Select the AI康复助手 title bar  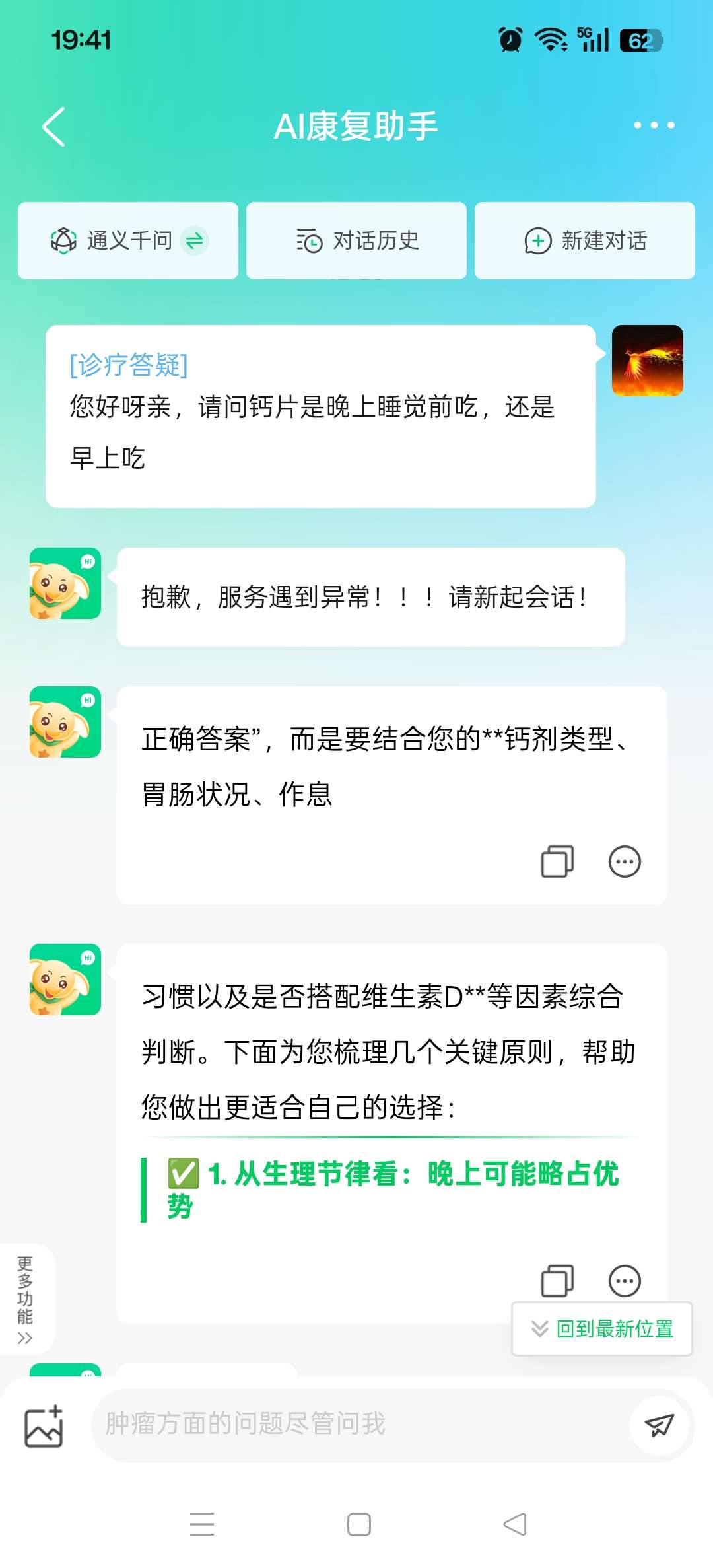[356, 125]
